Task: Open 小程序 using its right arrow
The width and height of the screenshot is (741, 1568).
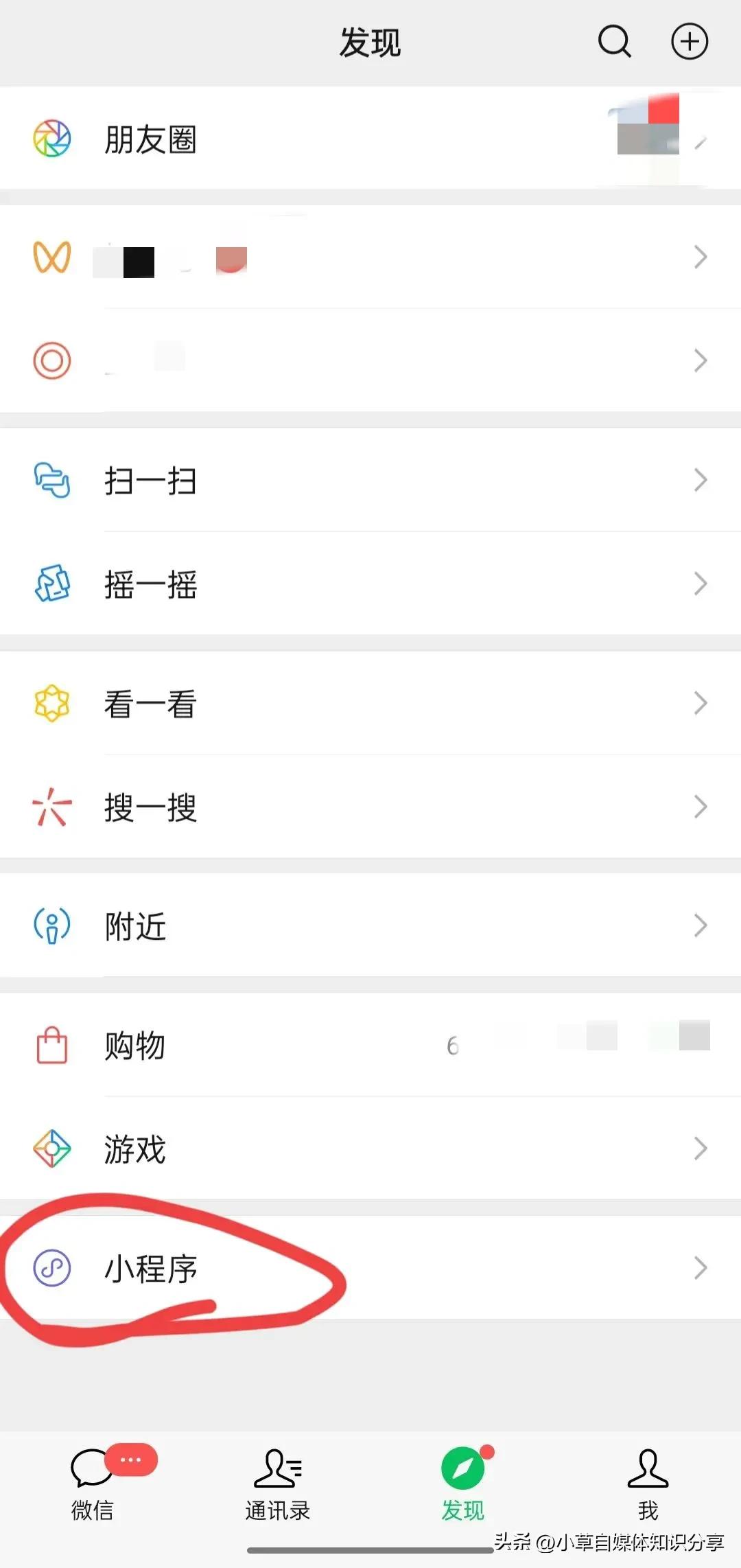Action: [x=701, y=1269]
